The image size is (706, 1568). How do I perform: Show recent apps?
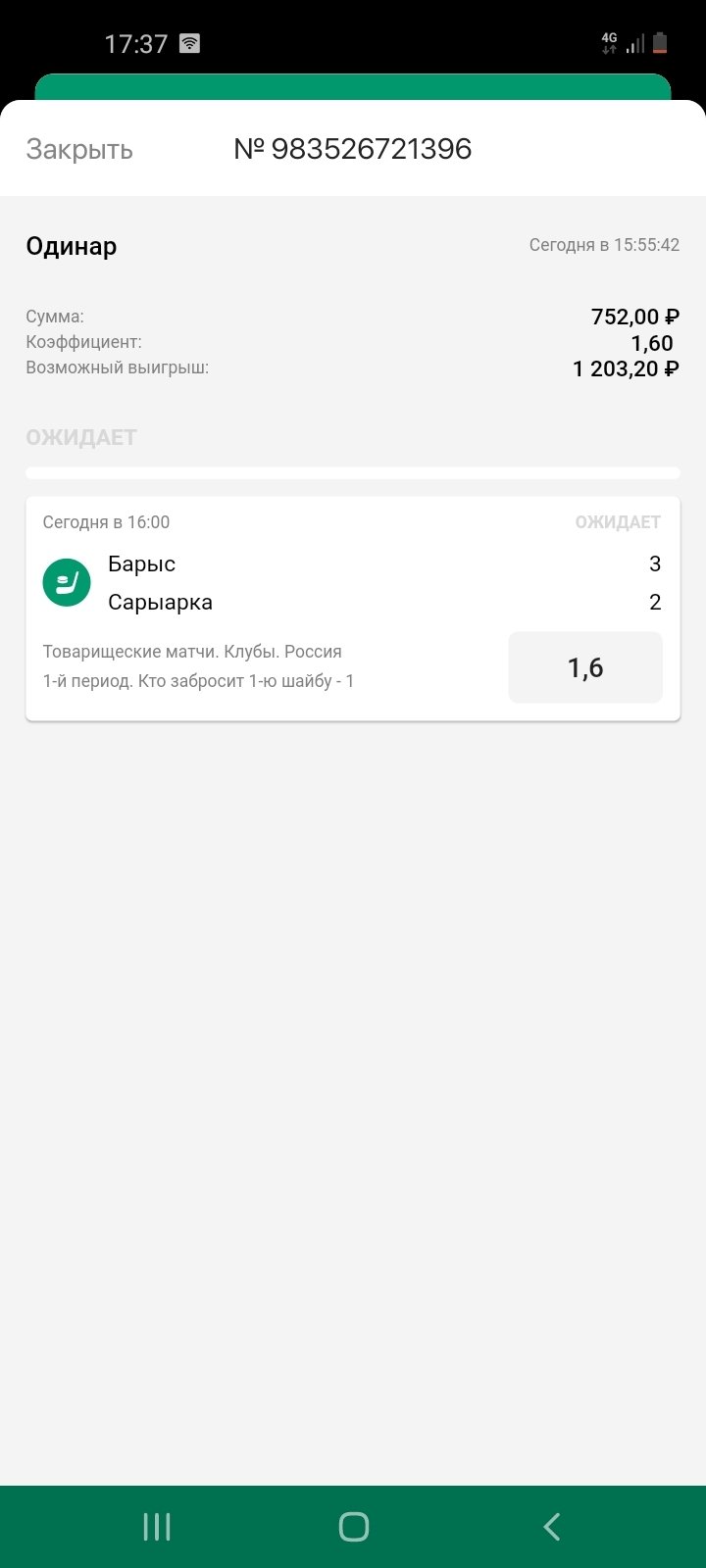tap(157, 1526)
